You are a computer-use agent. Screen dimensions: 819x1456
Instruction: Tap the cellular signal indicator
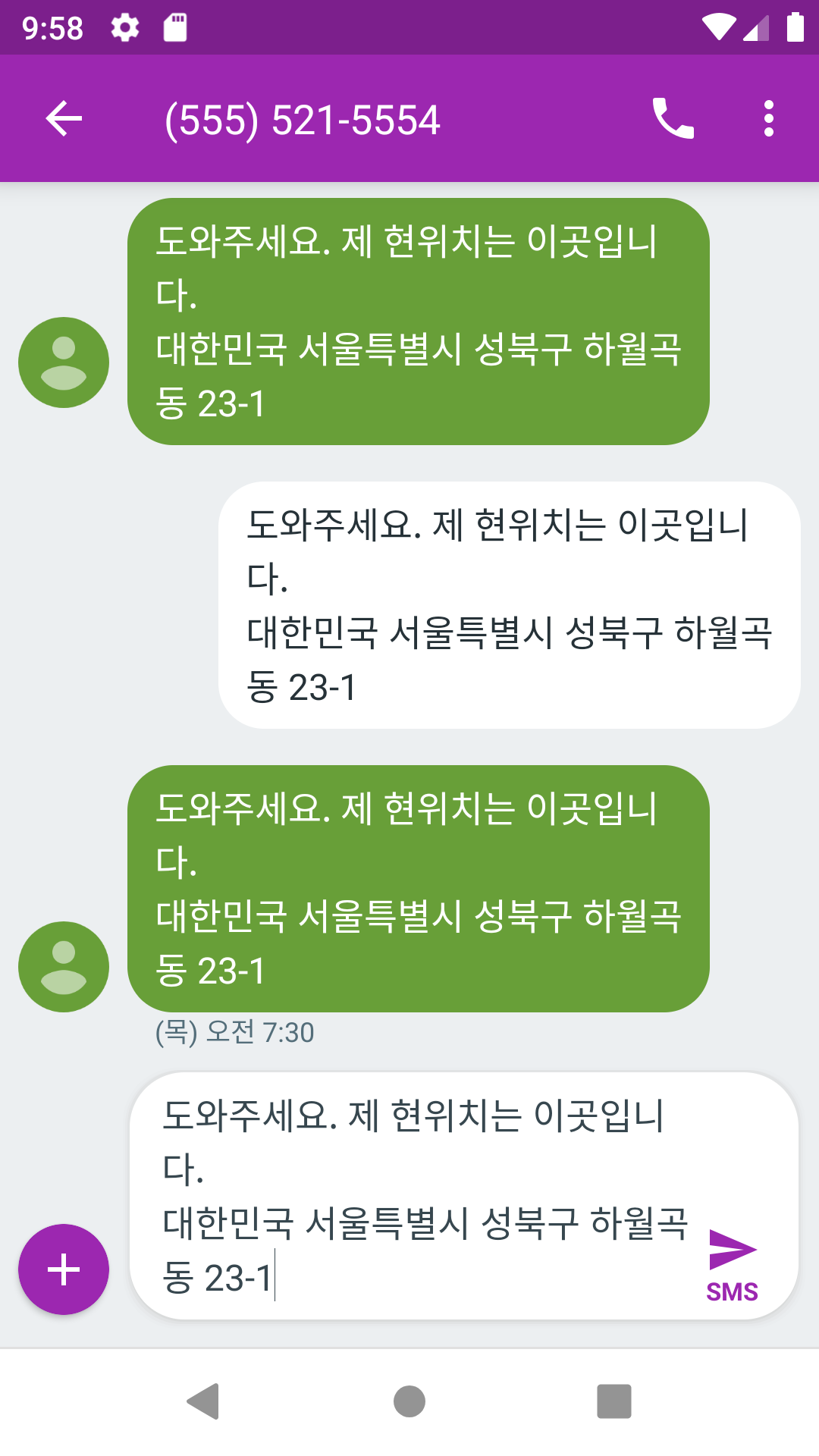coord(758,27)
